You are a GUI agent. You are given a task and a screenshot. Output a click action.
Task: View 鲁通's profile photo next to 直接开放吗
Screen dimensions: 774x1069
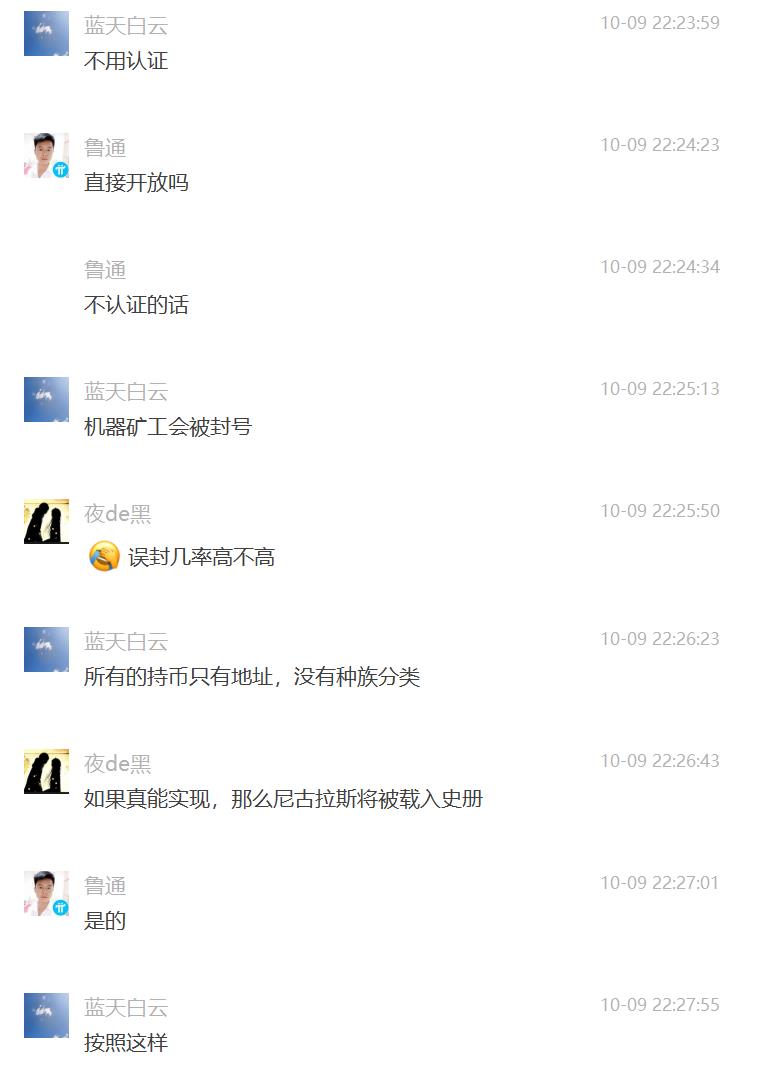(46, 156)
